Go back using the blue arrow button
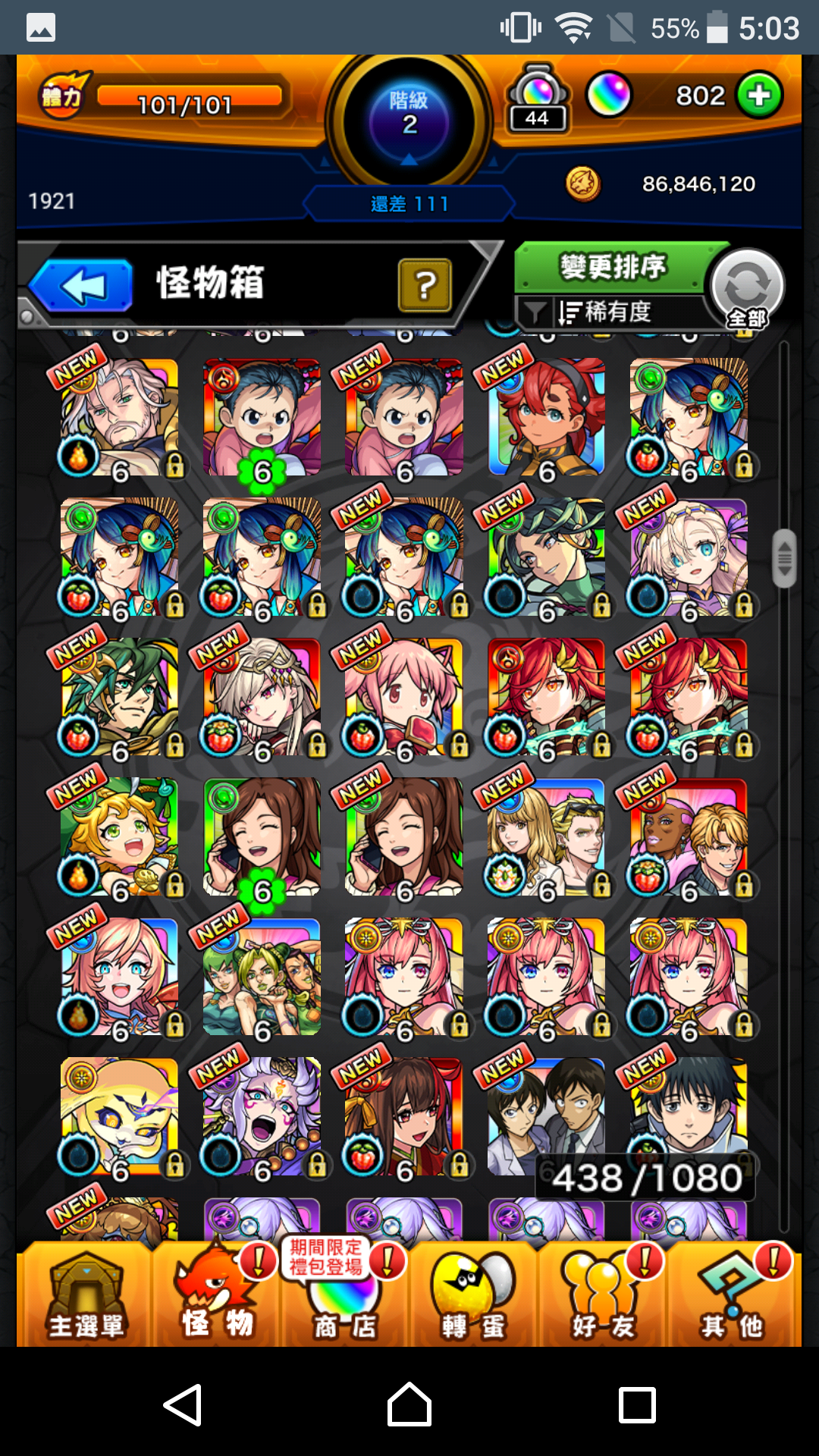This screenshot has height=1456, width=819. tap(82, 286)
